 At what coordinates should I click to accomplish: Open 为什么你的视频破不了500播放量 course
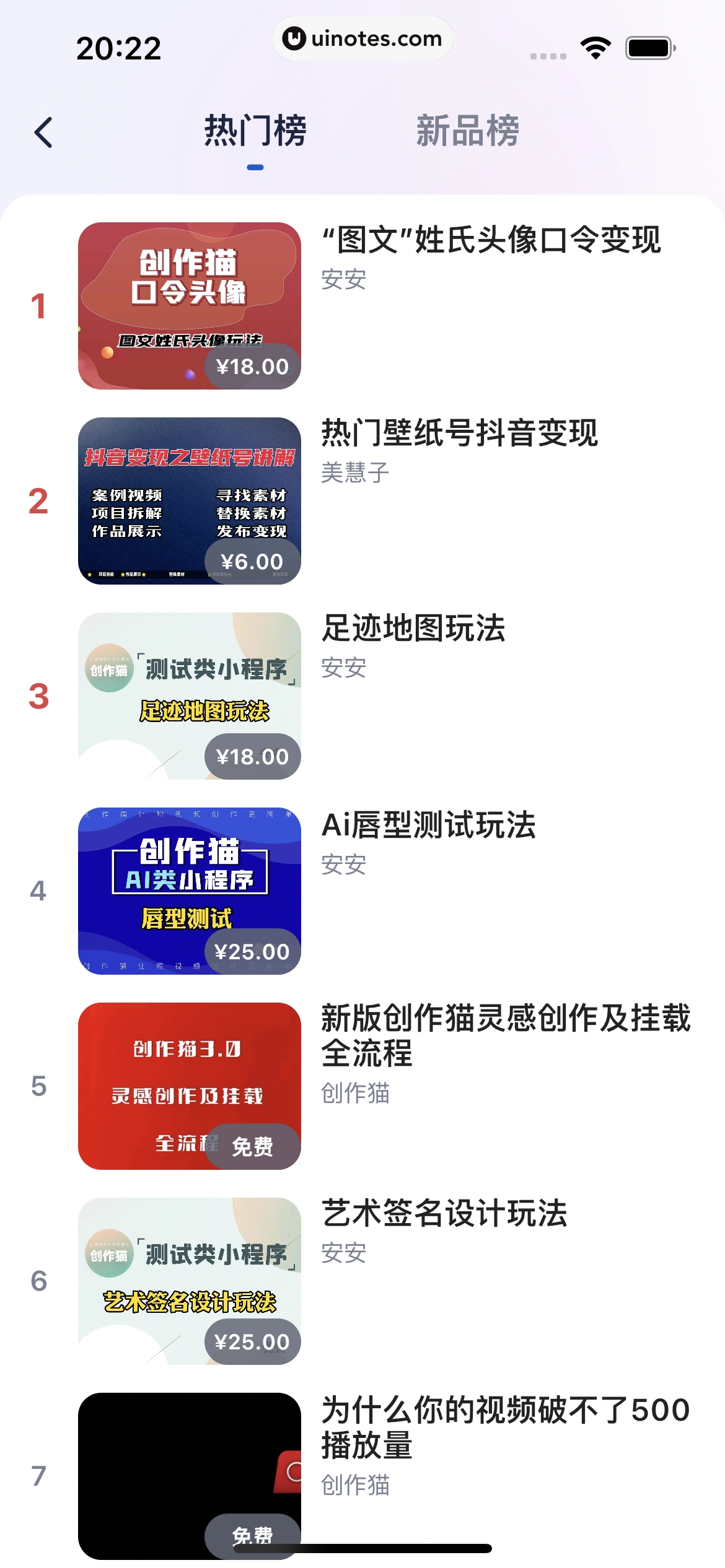pyautogui.click(x=505, y=1427)
